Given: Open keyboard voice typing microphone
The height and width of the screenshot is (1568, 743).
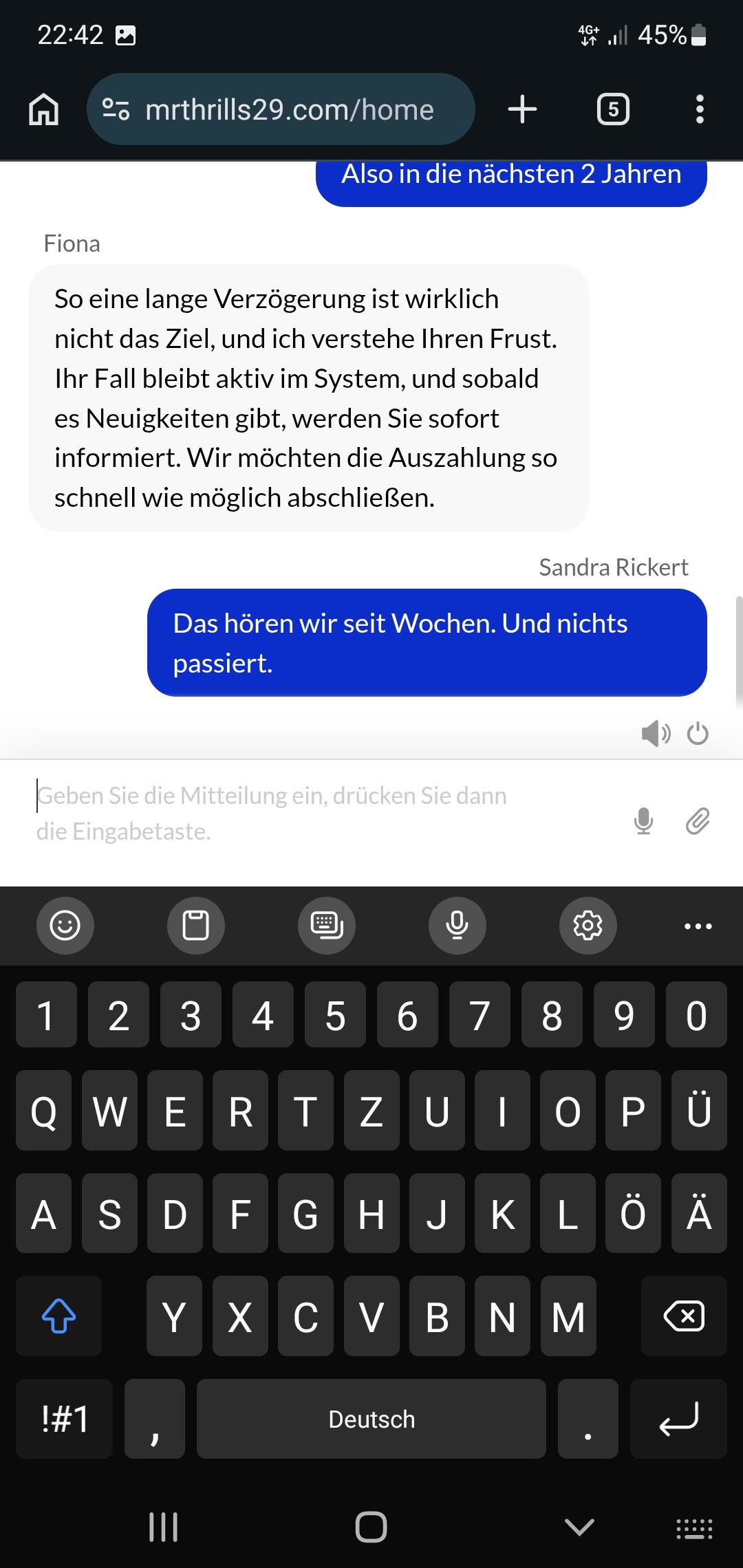Looking at the screenshot, I should pos(457,925).
